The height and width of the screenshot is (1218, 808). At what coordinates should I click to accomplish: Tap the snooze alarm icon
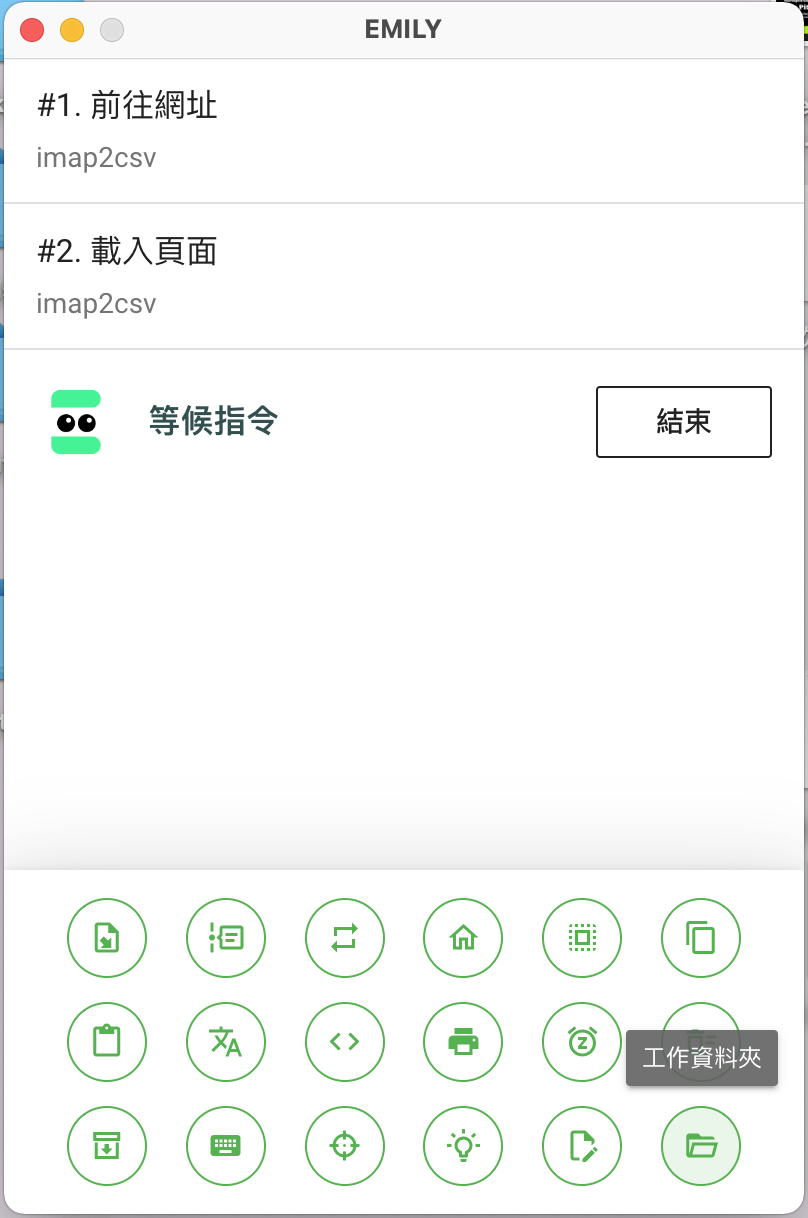tap(582, 1042)
